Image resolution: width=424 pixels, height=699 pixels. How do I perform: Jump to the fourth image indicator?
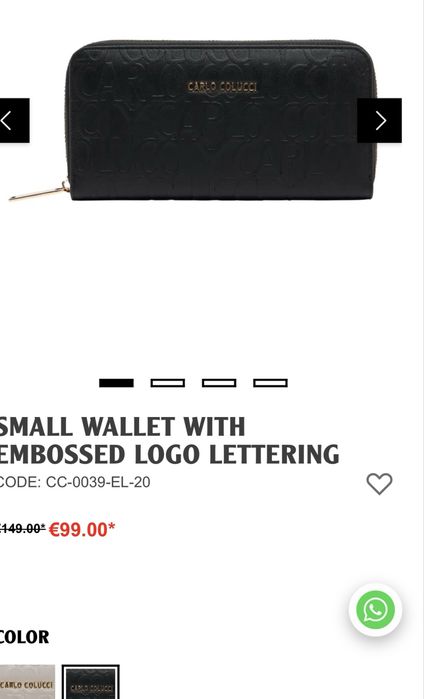[270, 383]
